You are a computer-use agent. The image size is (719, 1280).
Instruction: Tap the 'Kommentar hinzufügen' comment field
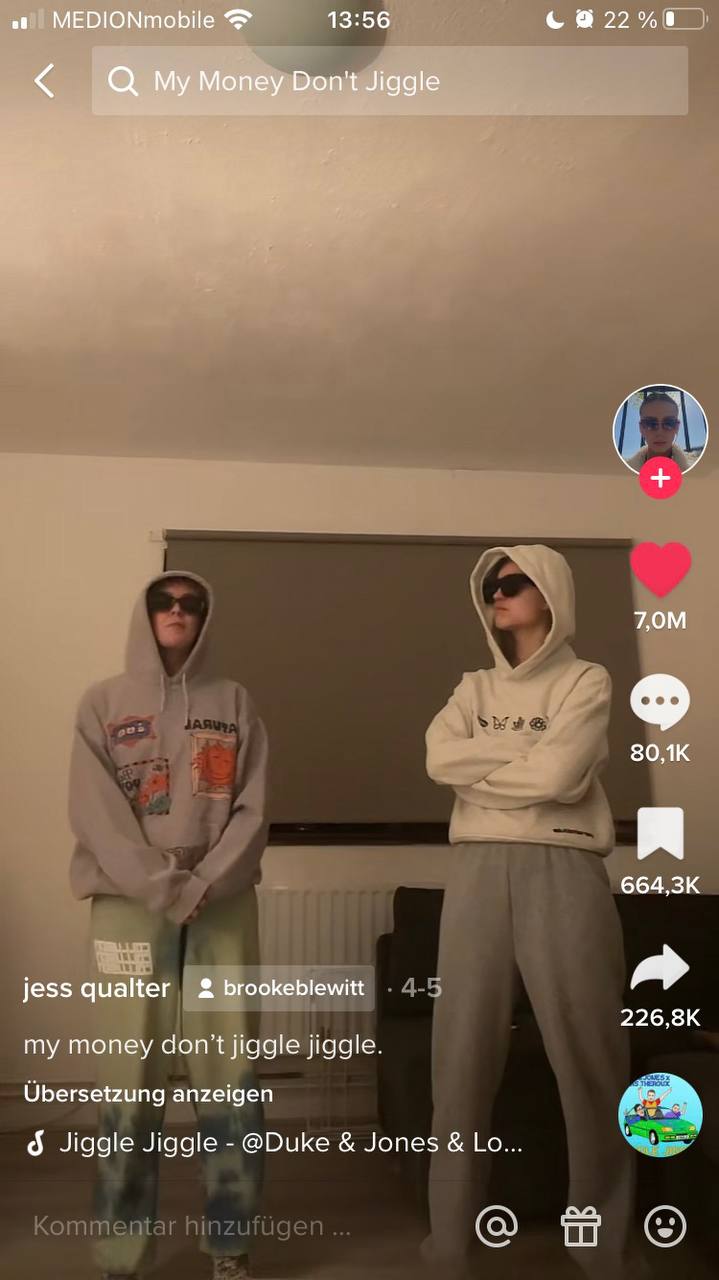(x=192, y=1226)
